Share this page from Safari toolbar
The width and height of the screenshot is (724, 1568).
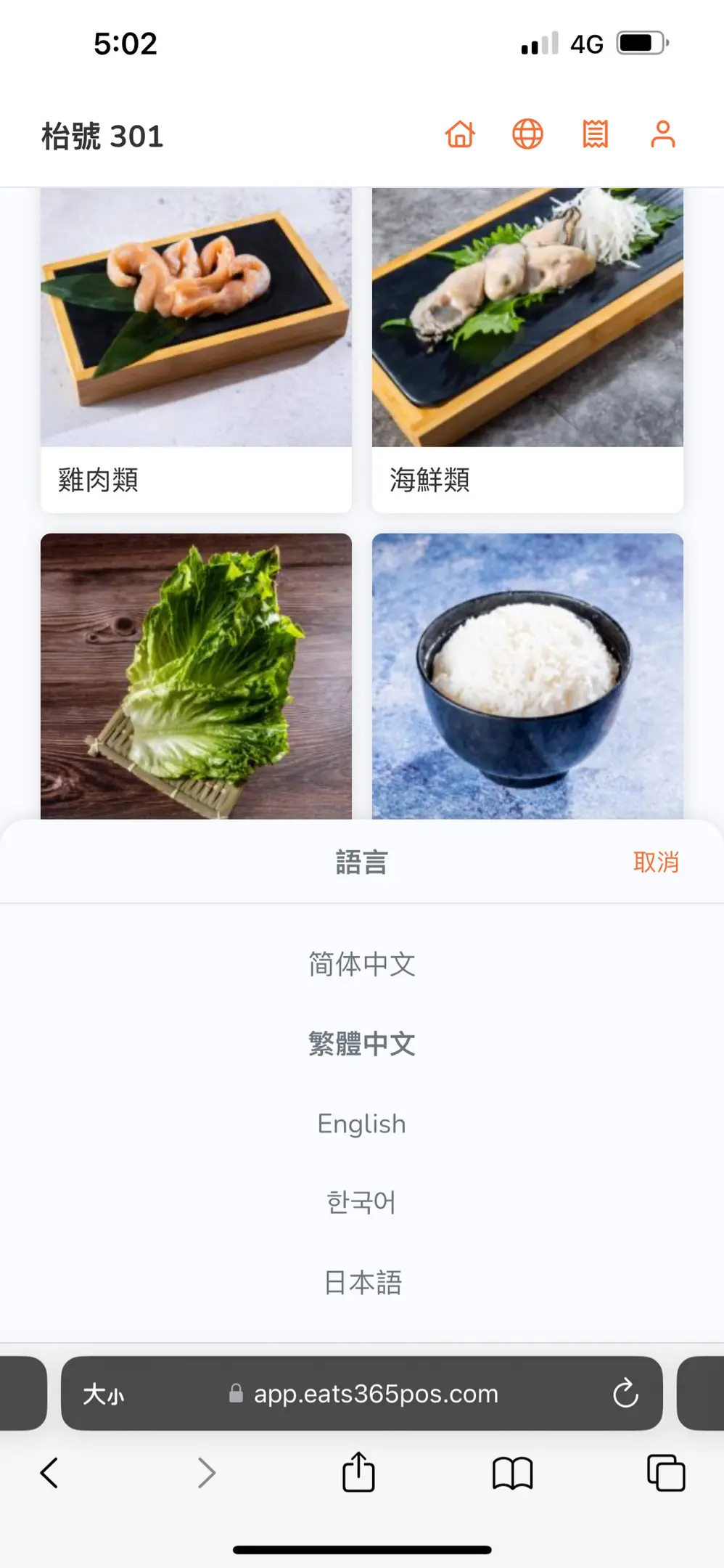(x=358, y=1473)
